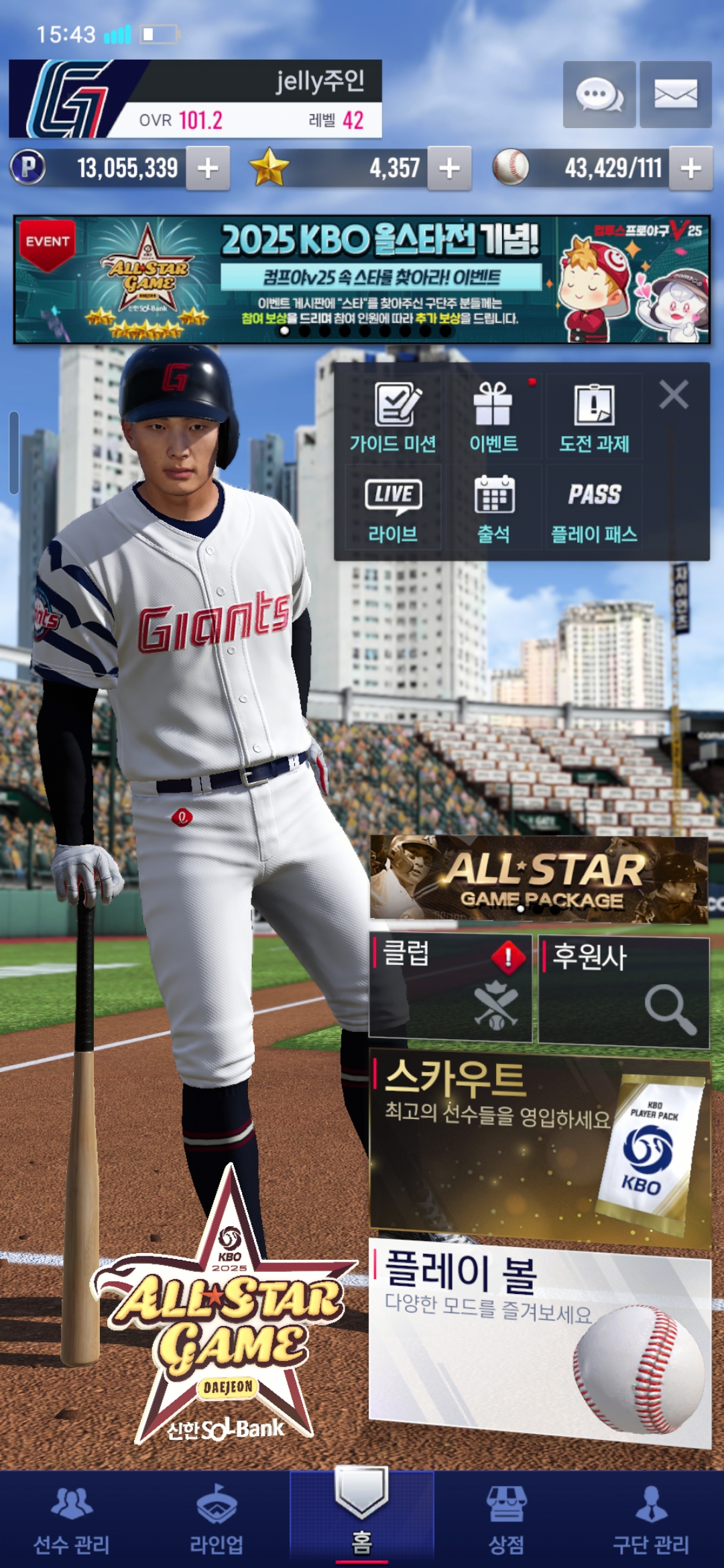Viewport: 724px width, 1568px height.
Task: Open the All-Star Game Package banner
Action: tap(539, 878)
